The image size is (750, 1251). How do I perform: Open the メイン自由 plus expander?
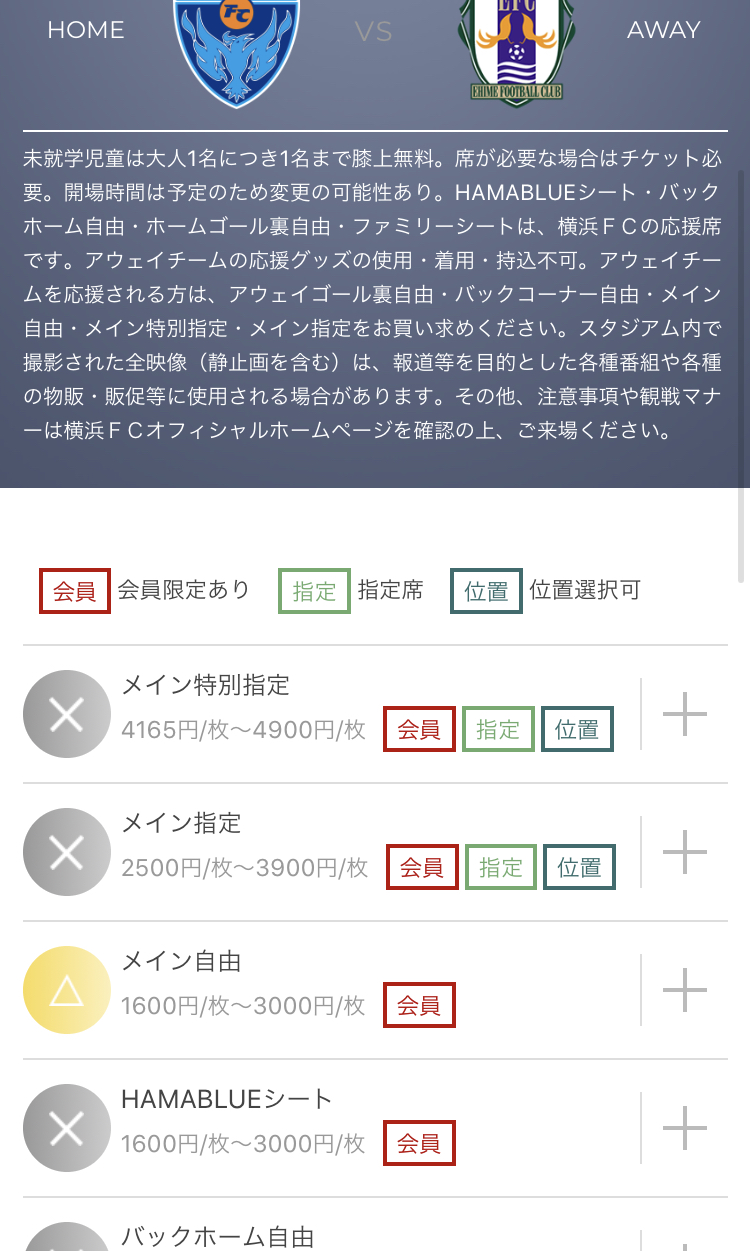tap(685, 990)
